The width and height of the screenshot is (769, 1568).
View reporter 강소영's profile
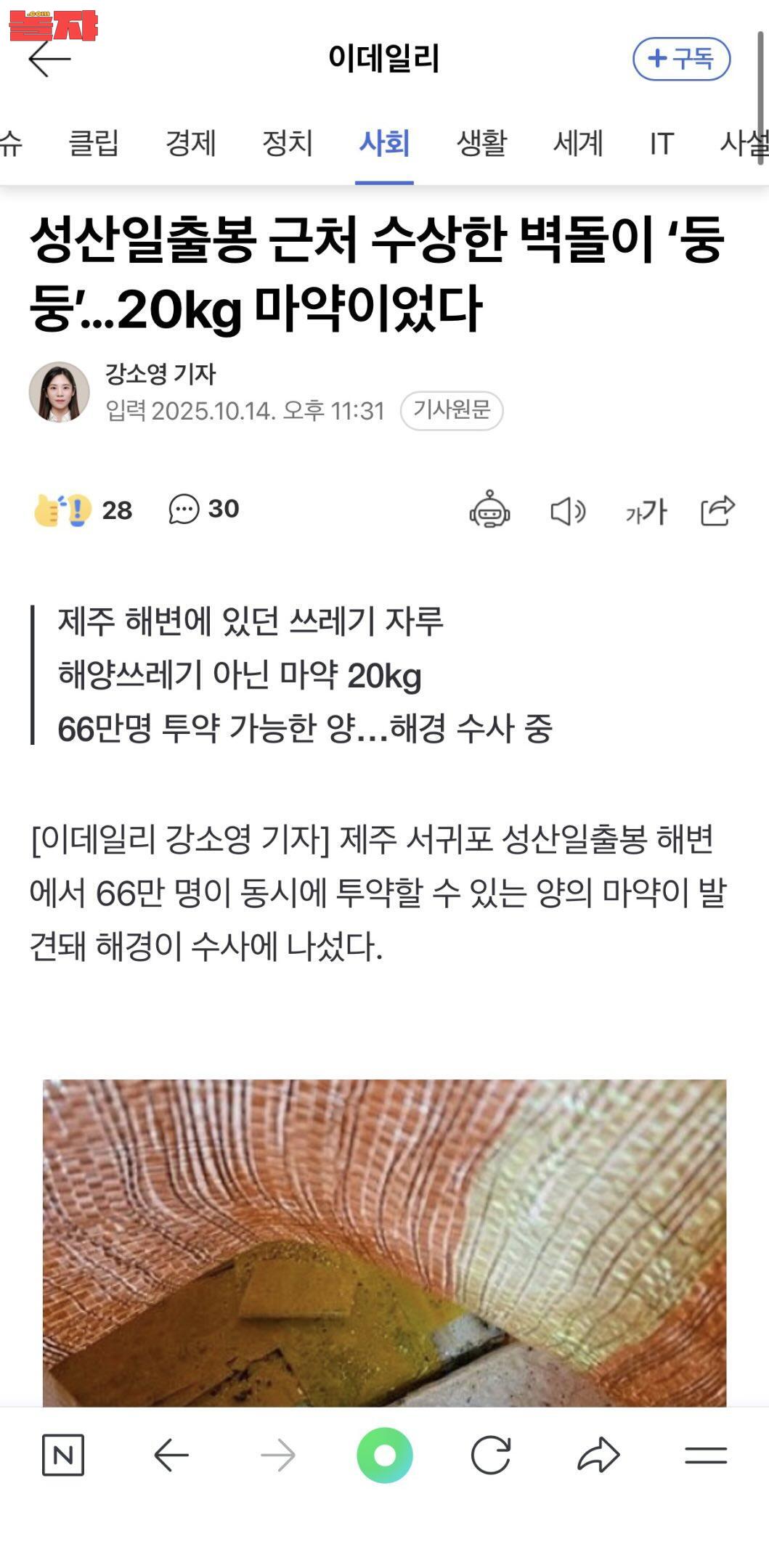60,392
